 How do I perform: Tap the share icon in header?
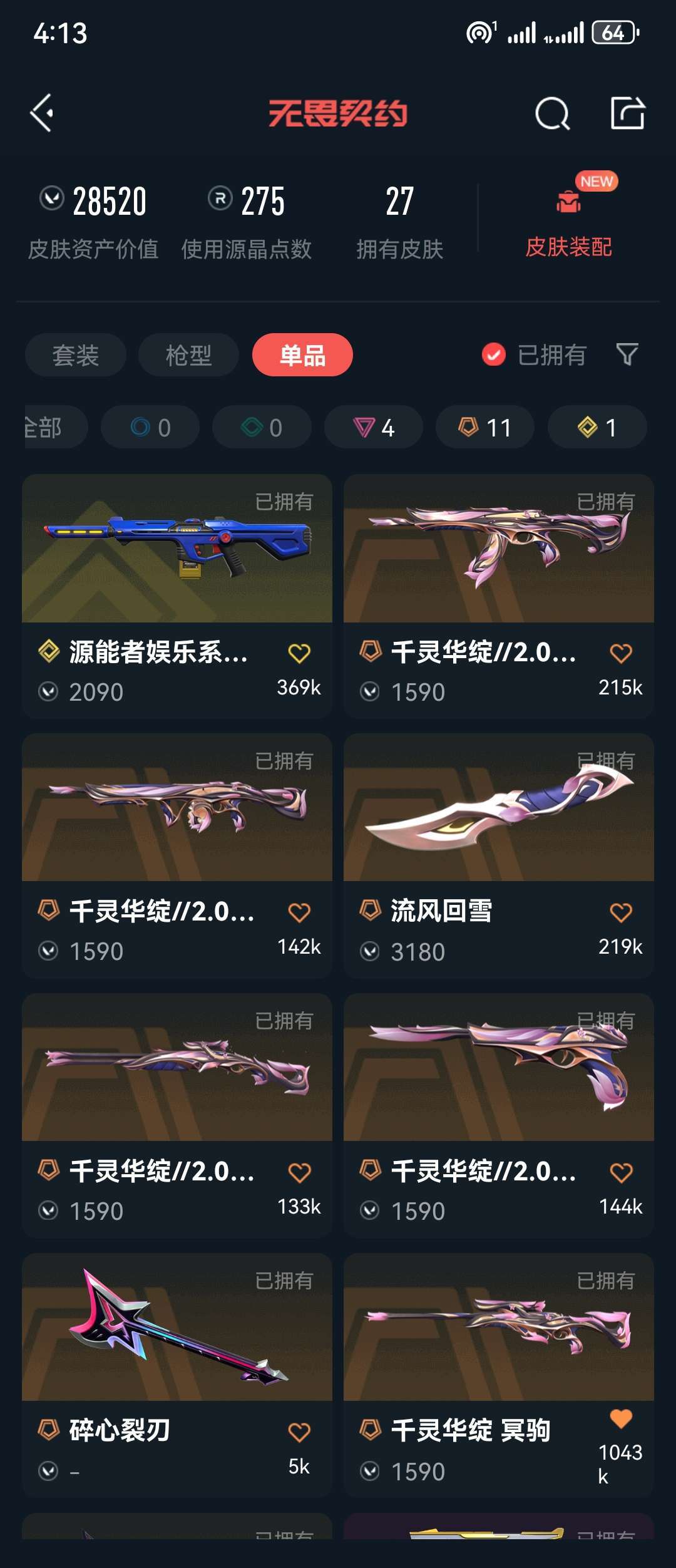pos(628,113)
